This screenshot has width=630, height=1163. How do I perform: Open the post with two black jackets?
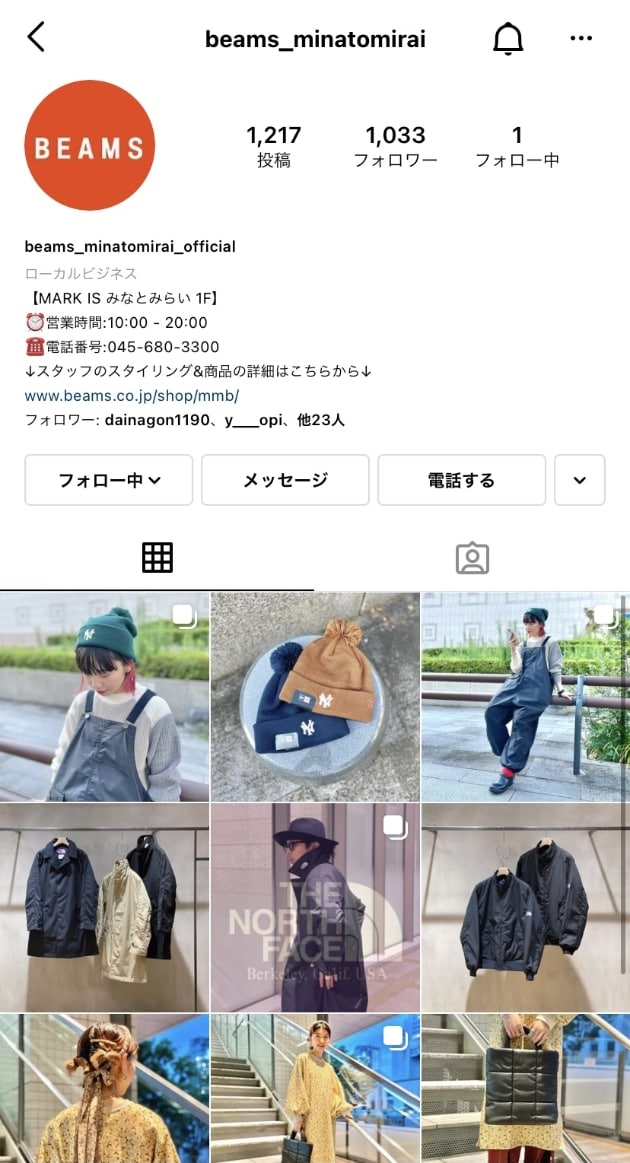[526, 908]
